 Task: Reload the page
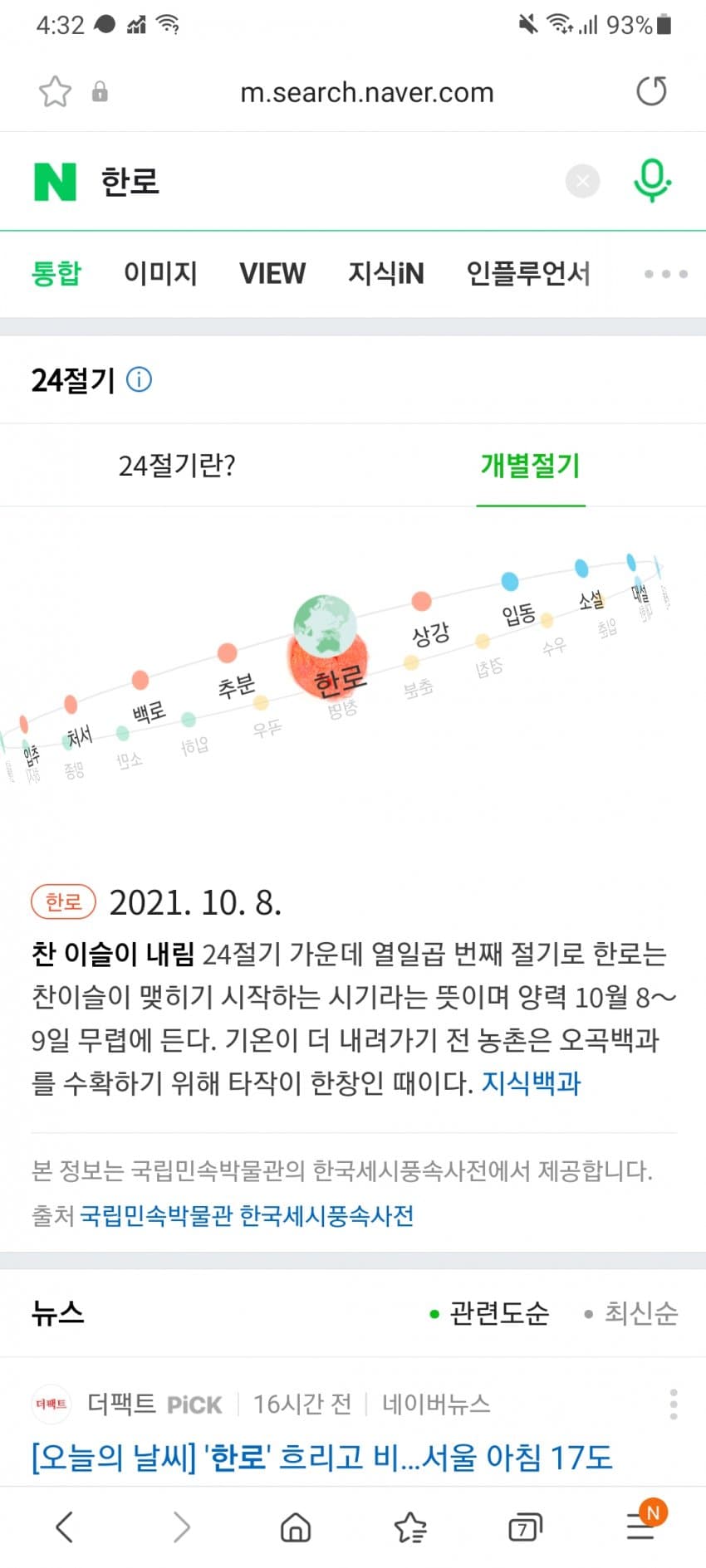[651, 91]
